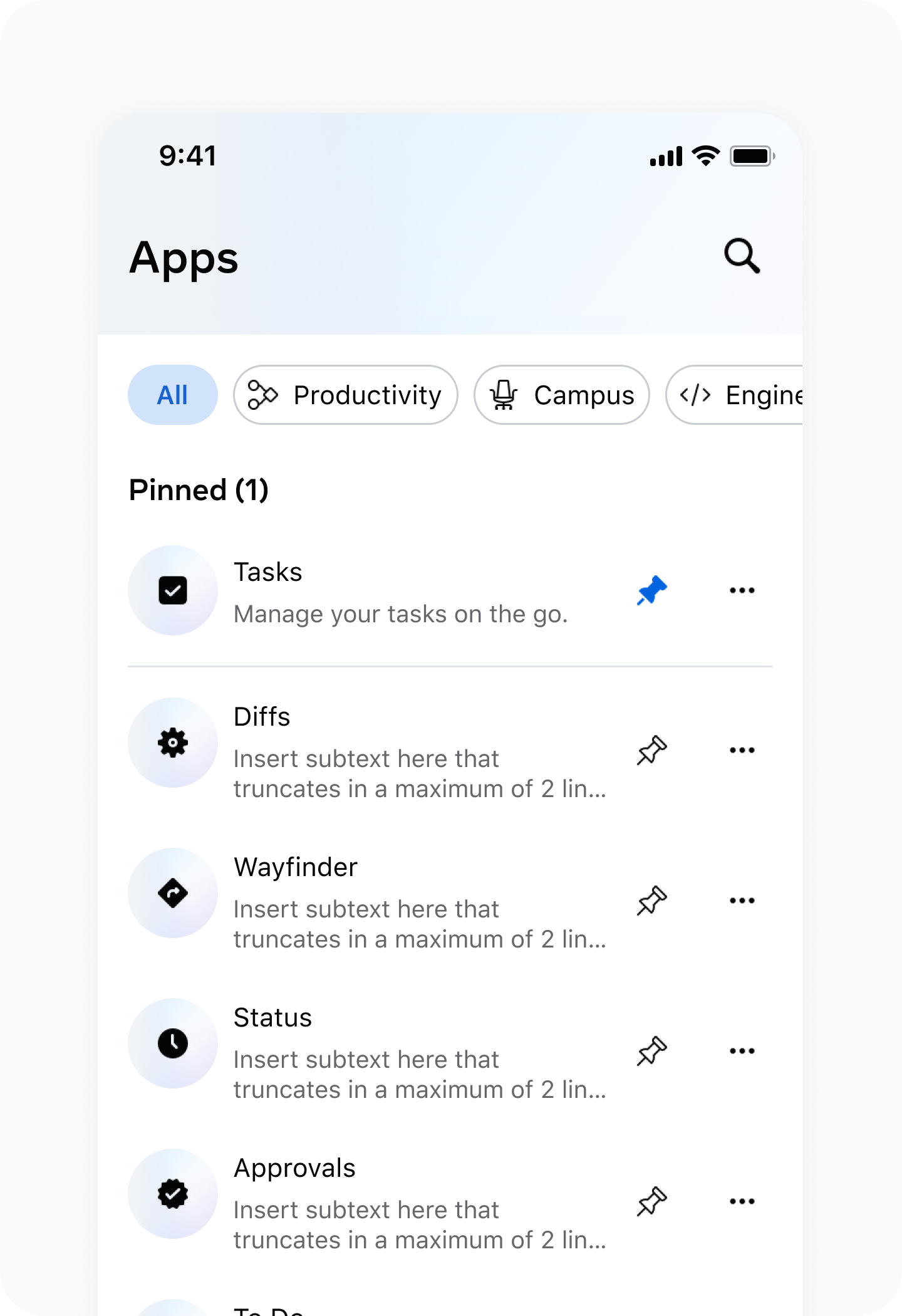Click the Productivity filter's node icon

[x=263, y=395]
